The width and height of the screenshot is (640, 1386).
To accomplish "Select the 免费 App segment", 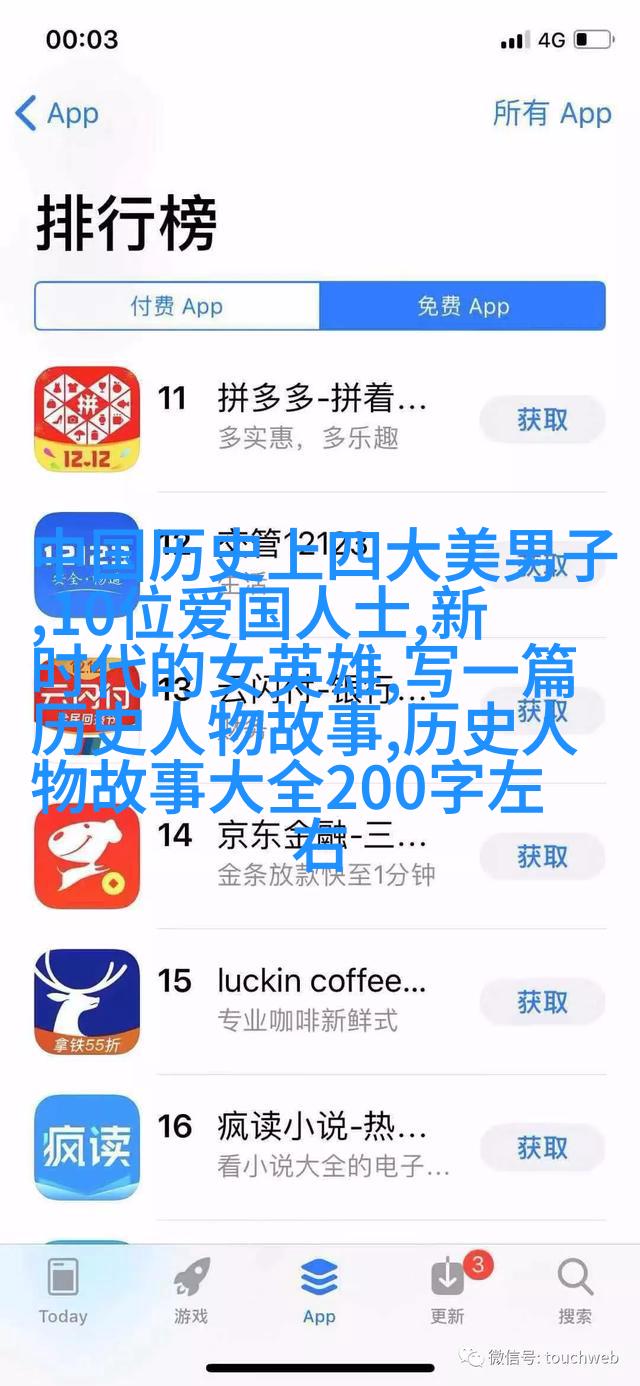I will 462,306.
